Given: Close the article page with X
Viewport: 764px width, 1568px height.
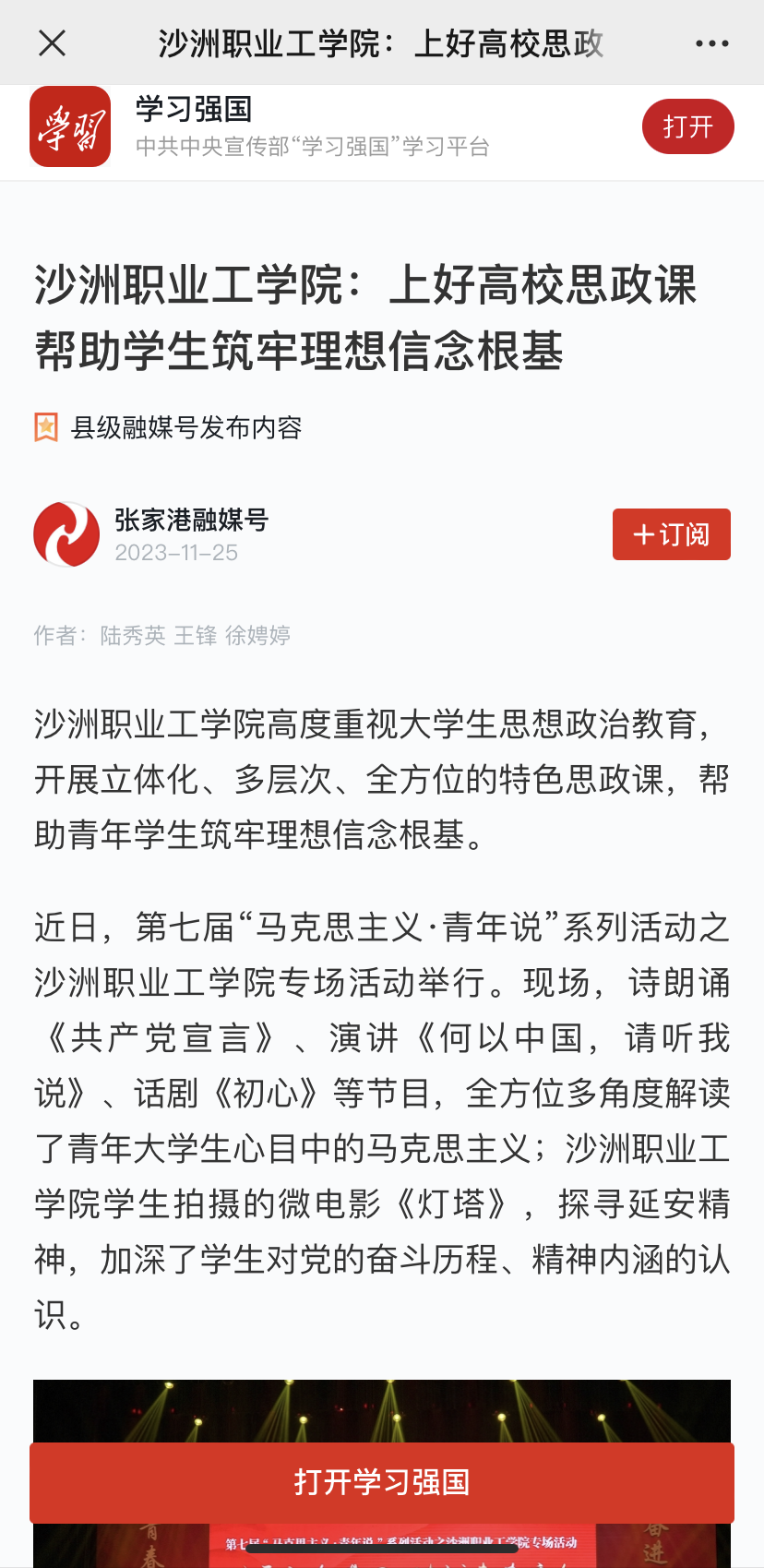Looking at the screenshot, I should [53, 42].
